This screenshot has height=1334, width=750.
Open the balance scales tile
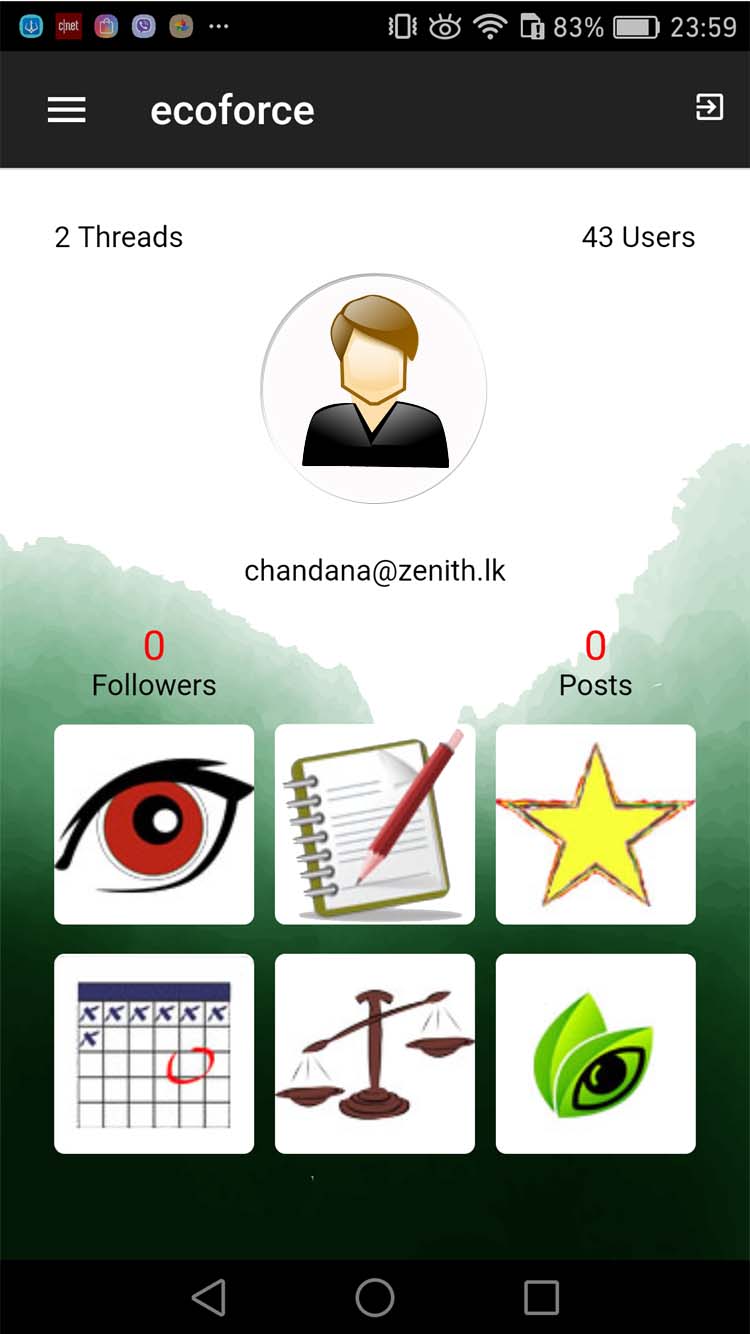tap(375, 1053)
